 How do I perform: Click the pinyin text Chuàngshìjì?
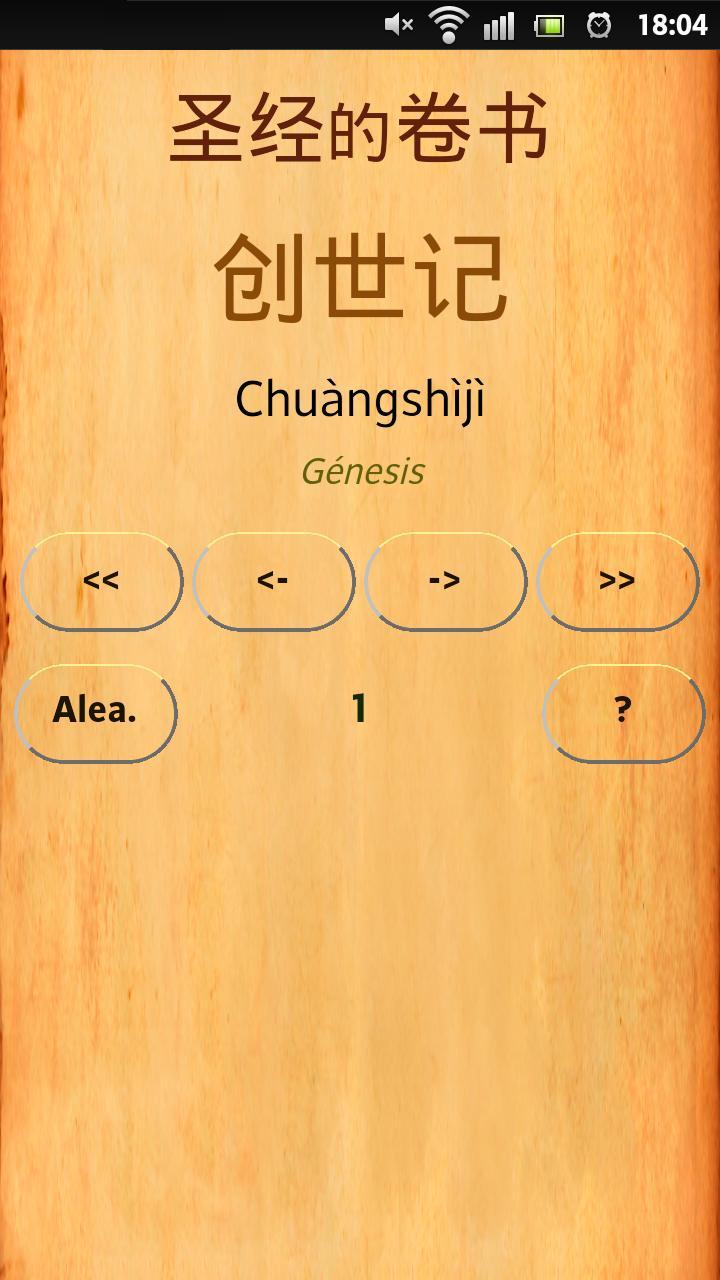[x=360, y=399]
